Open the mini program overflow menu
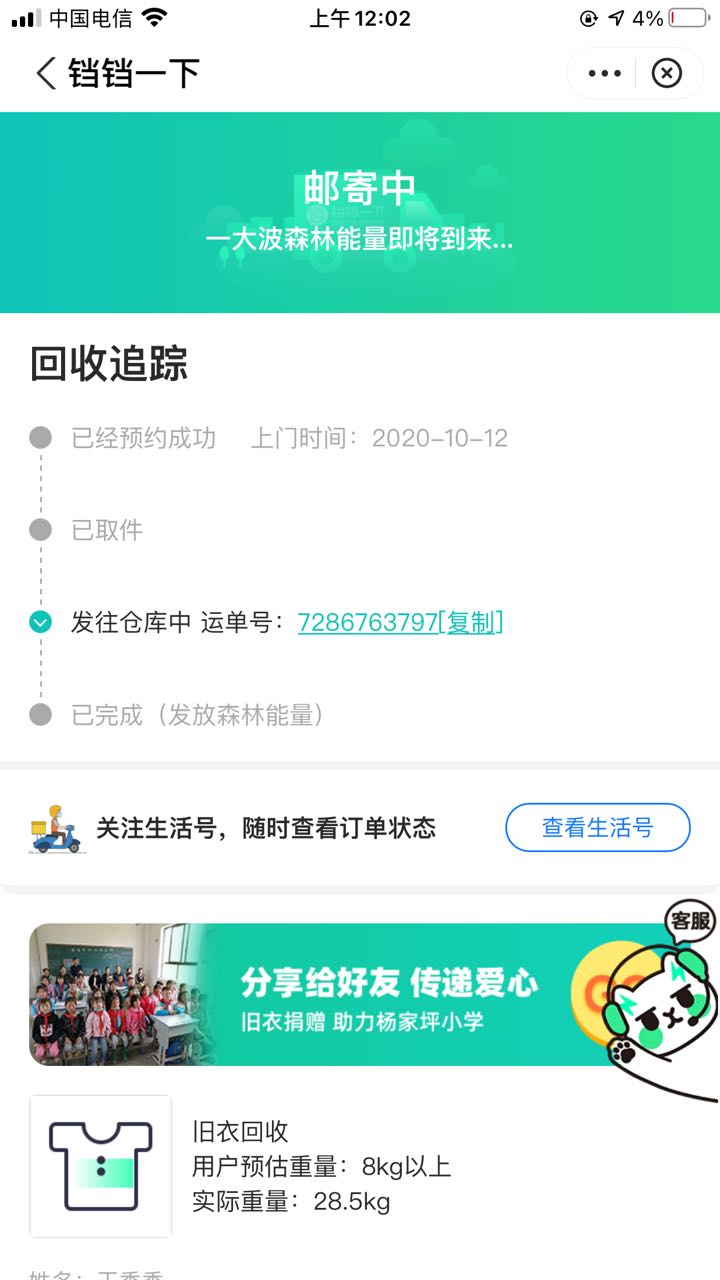This screenshot has height=1280, width=720. [x=604, y=73]
